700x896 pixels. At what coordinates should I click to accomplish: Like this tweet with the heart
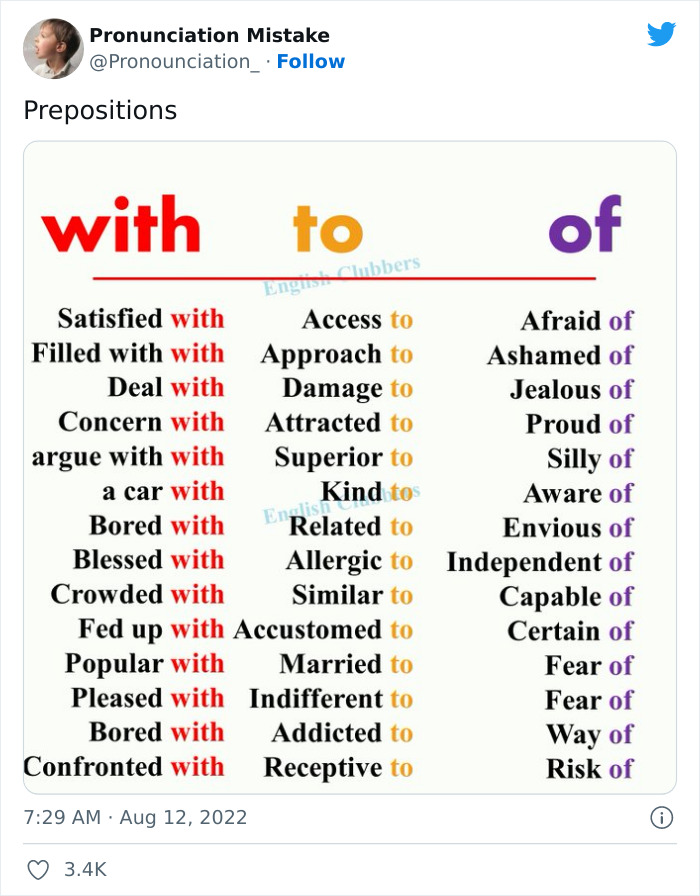click(x=38, y=870)
